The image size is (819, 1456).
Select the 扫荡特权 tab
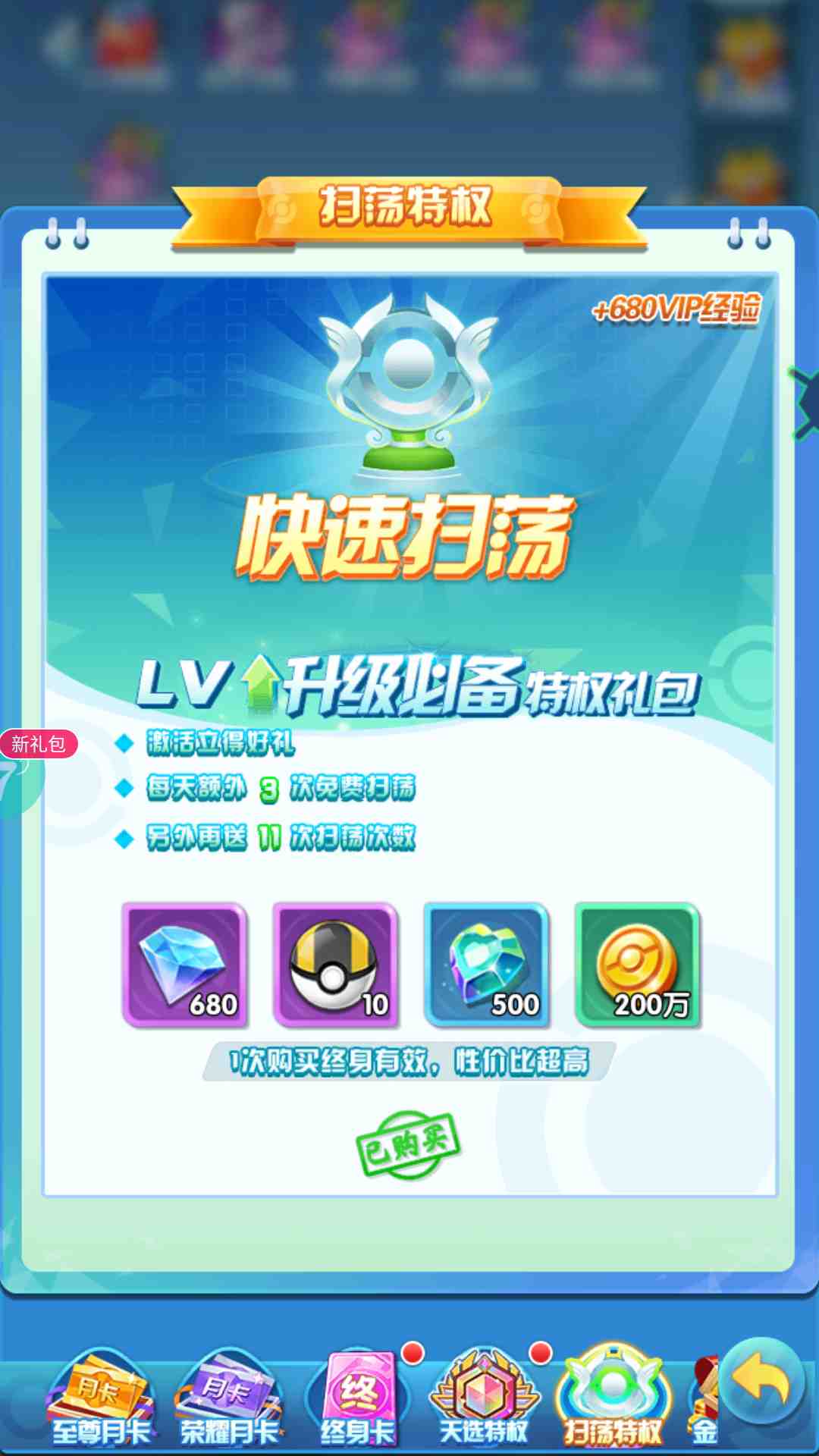click(613, 1398)
